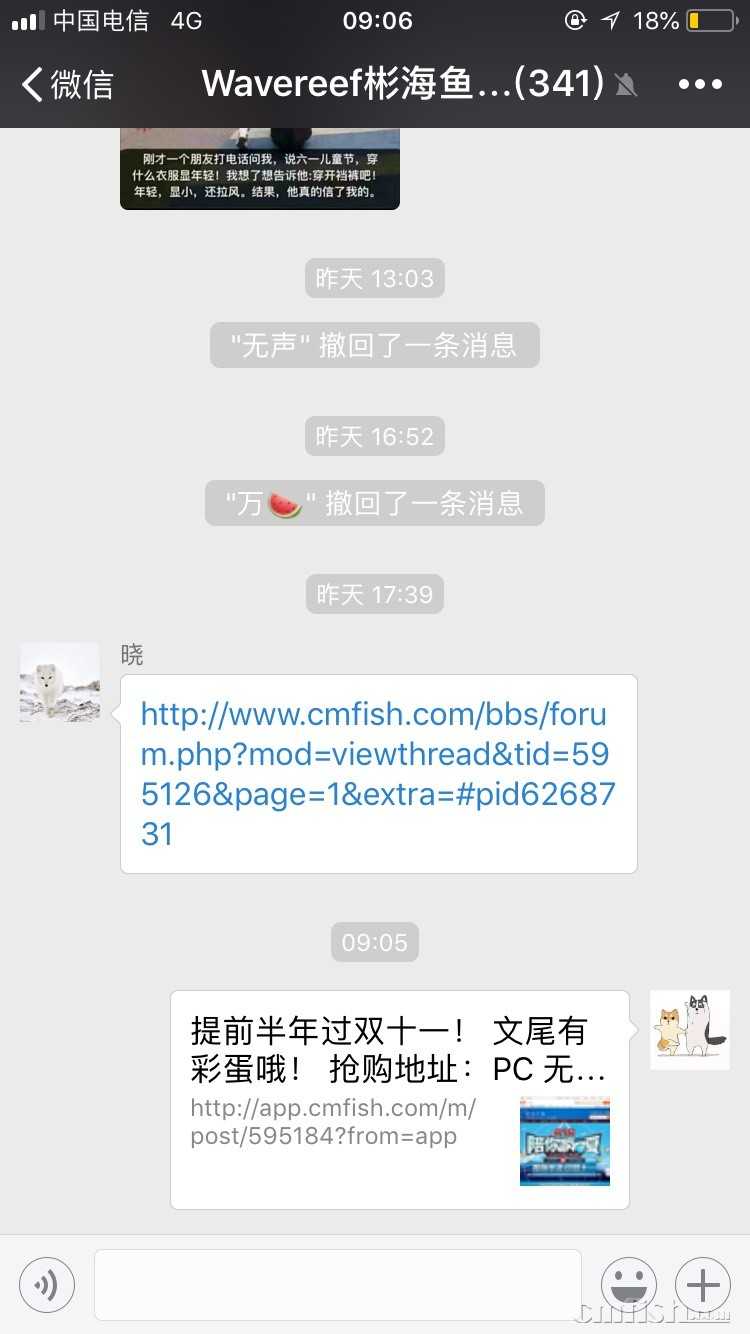Open the plus attachments menu
The width and height of the screenshot is (750, 1334).
(x=703, y=1284)
